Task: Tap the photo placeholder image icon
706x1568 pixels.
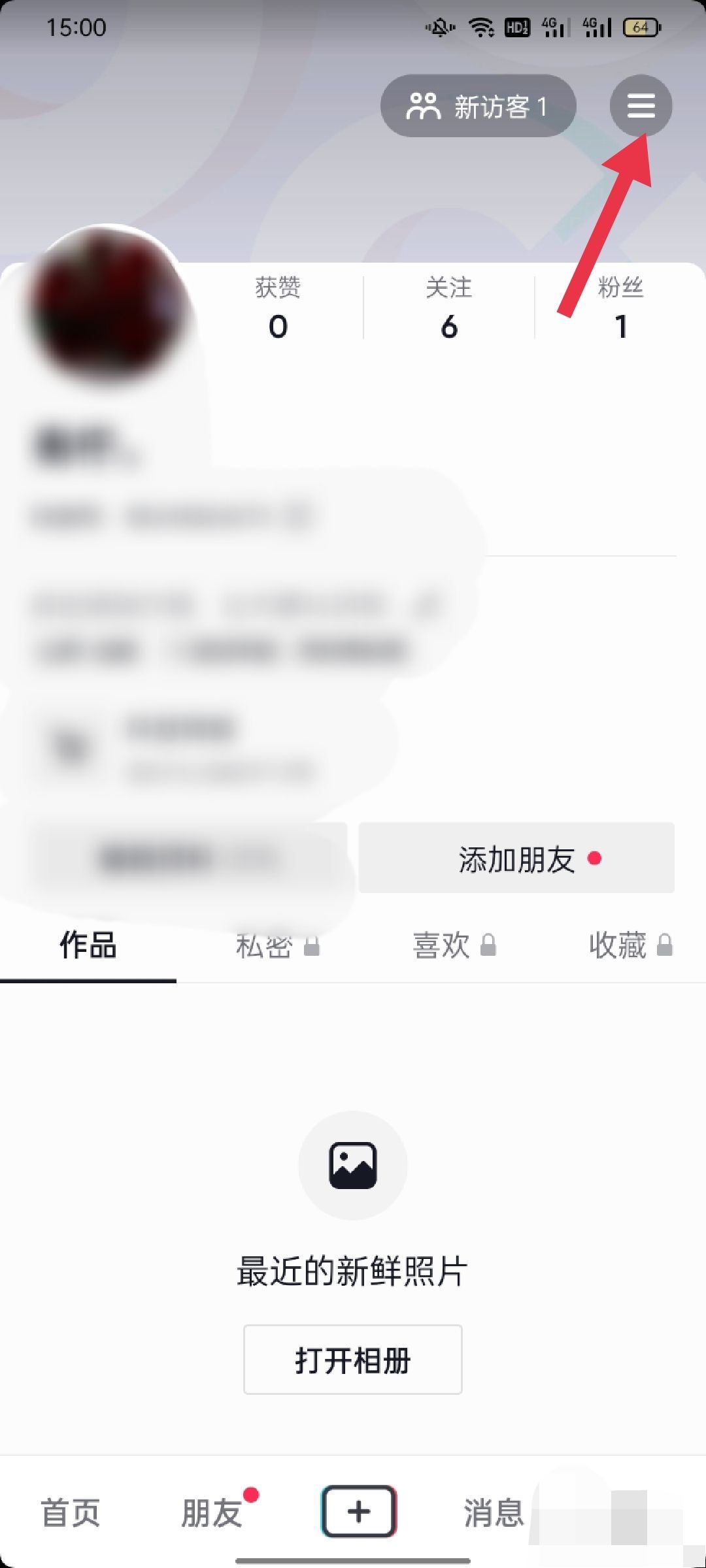Action: click(353, 1166)
